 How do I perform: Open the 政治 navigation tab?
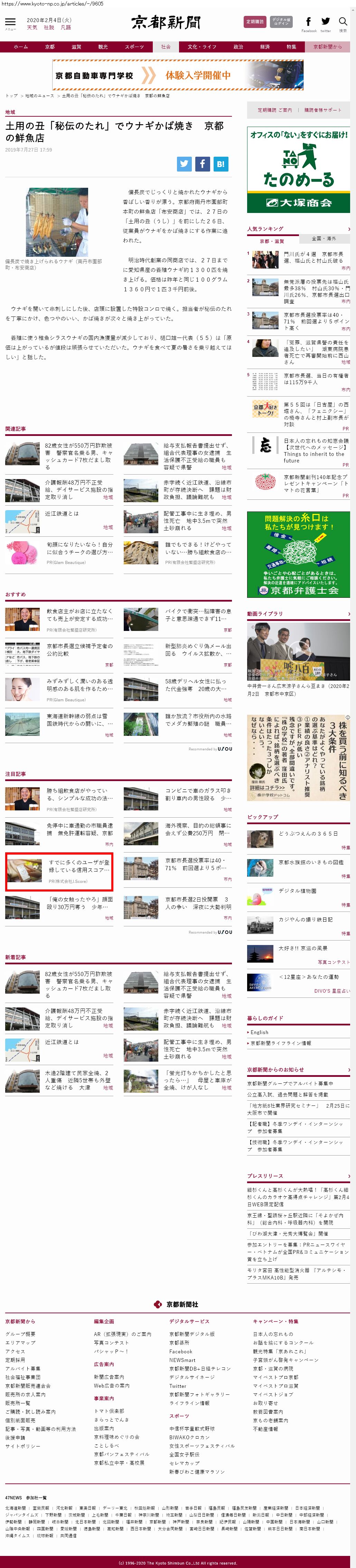(238, 47)
